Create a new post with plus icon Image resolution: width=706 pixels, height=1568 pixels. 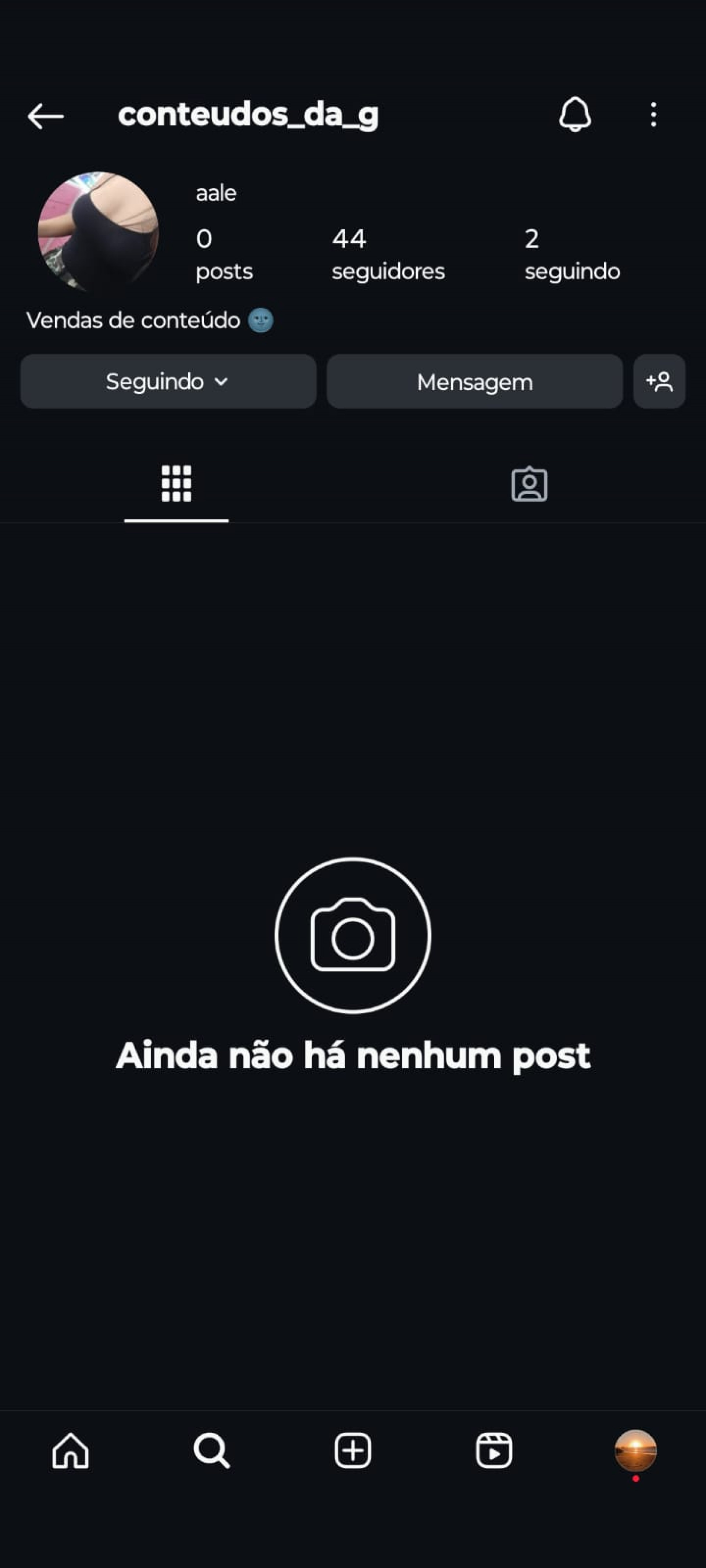353,1450
